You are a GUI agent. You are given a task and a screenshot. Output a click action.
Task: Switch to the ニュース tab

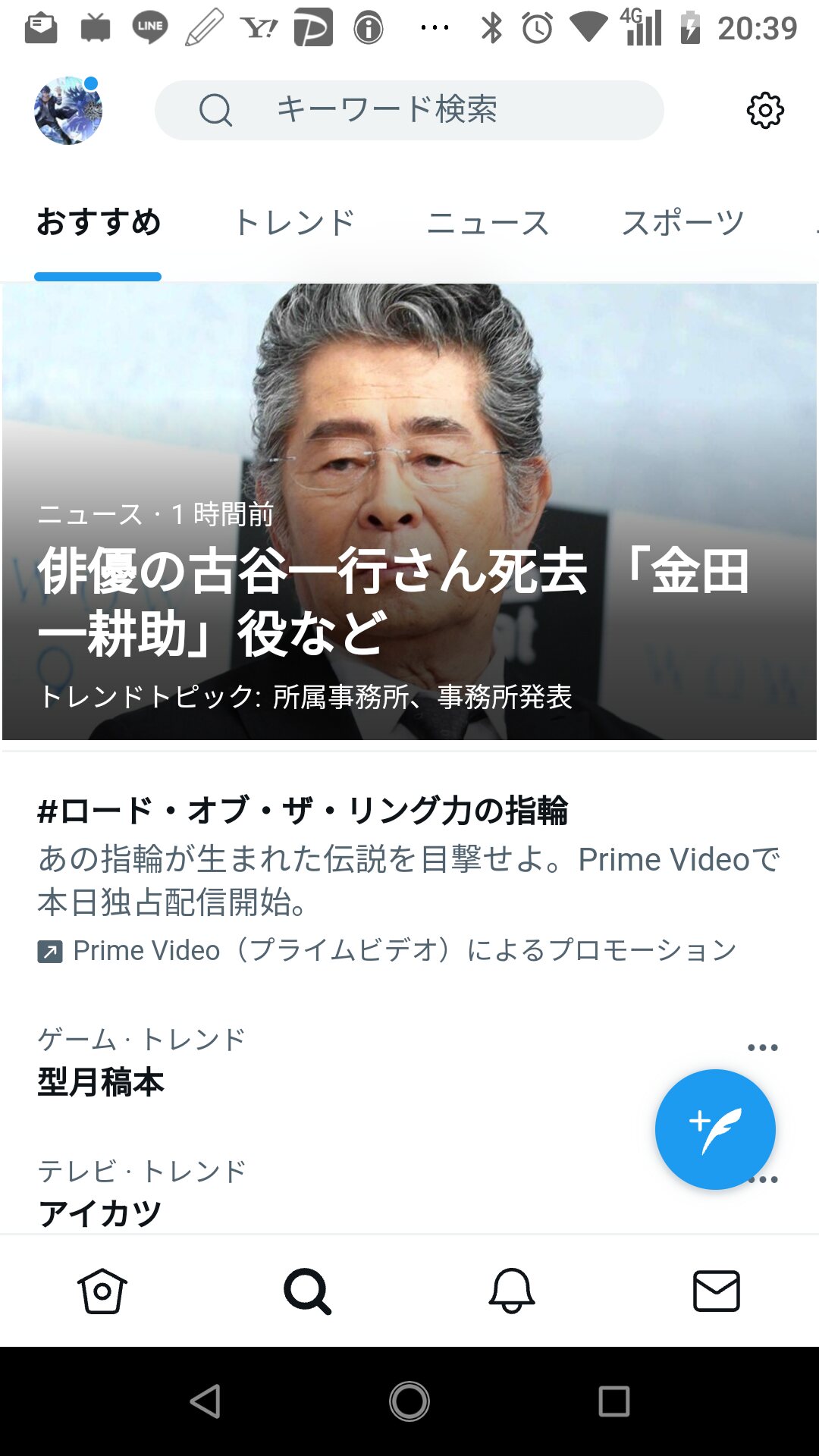(488, 223)
